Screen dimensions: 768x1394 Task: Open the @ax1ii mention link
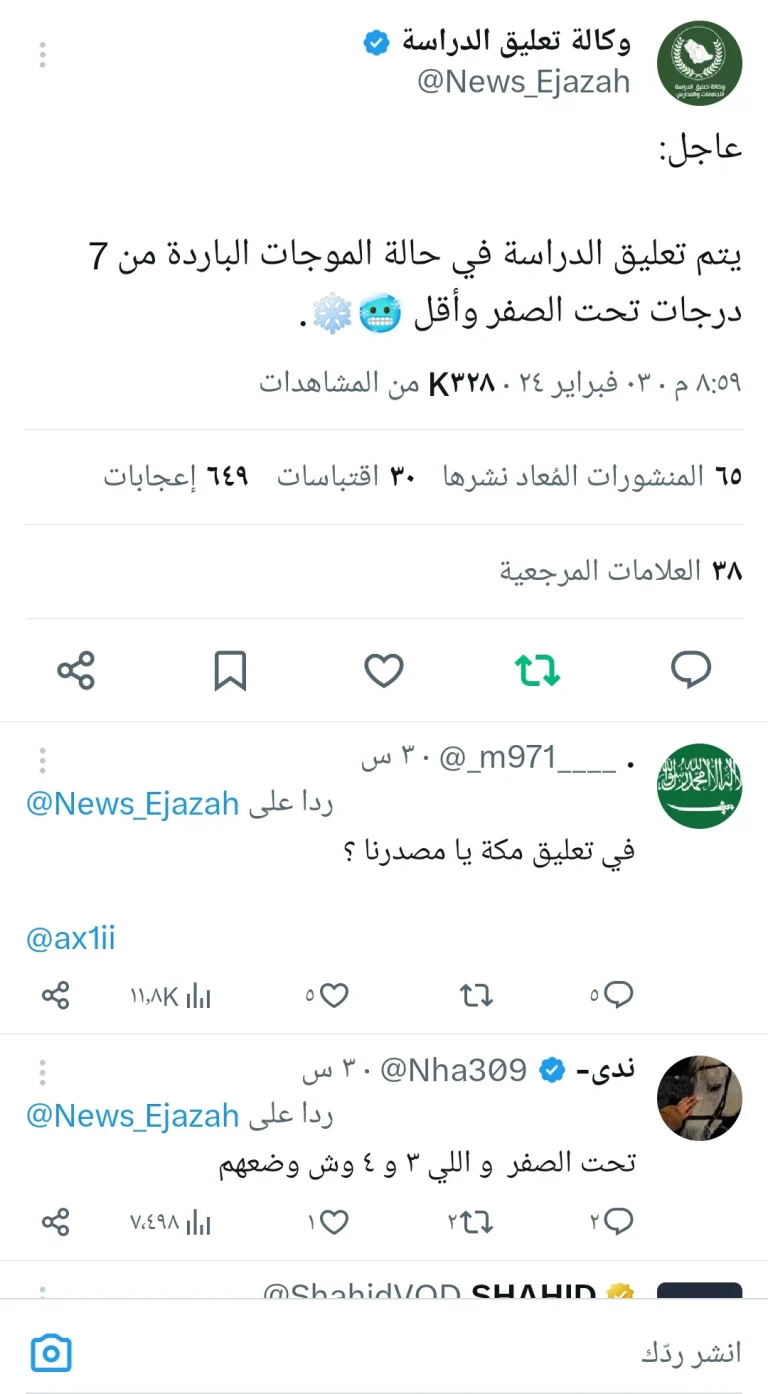(x=71, y=939)
